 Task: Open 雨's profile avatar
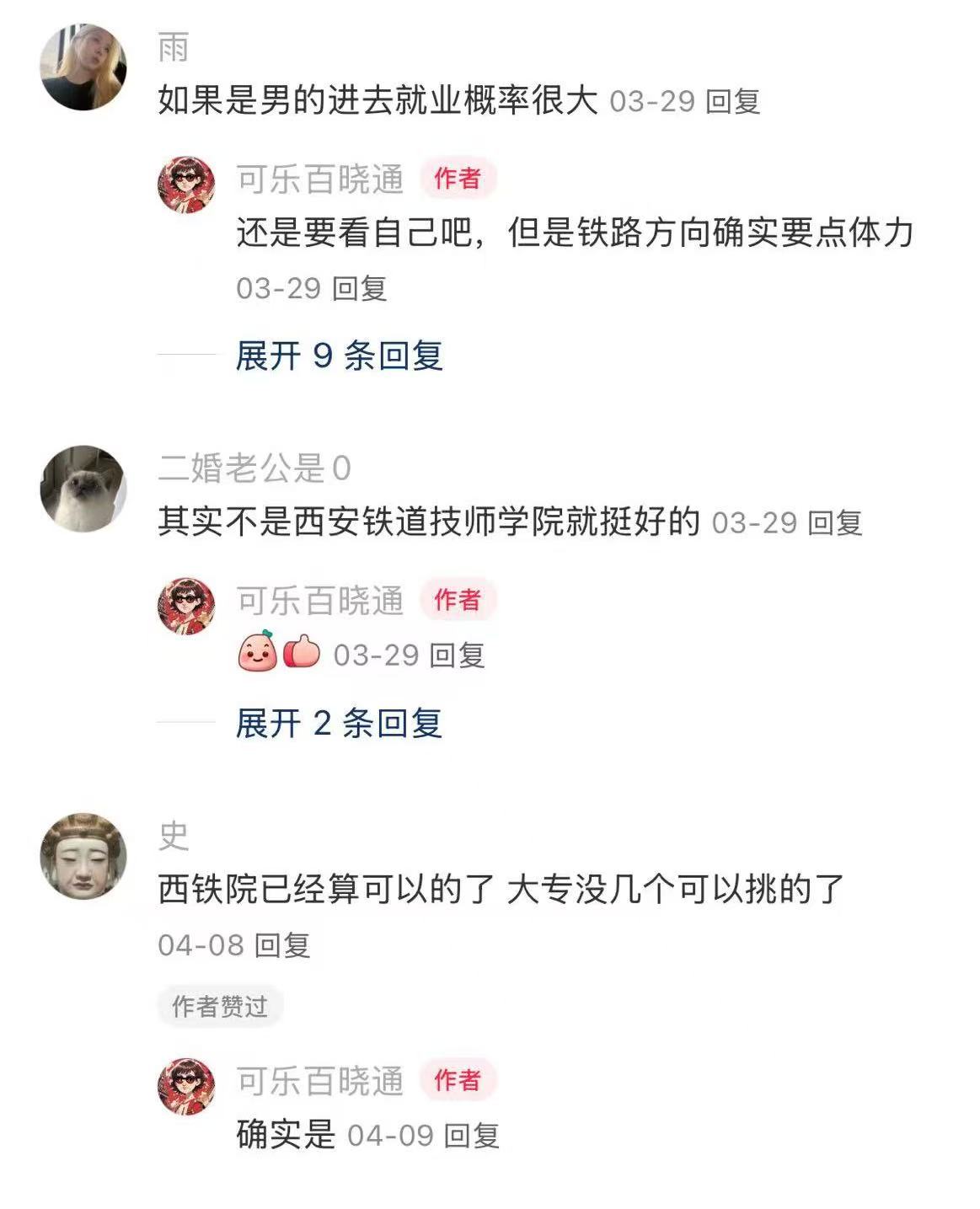(83, 67)
